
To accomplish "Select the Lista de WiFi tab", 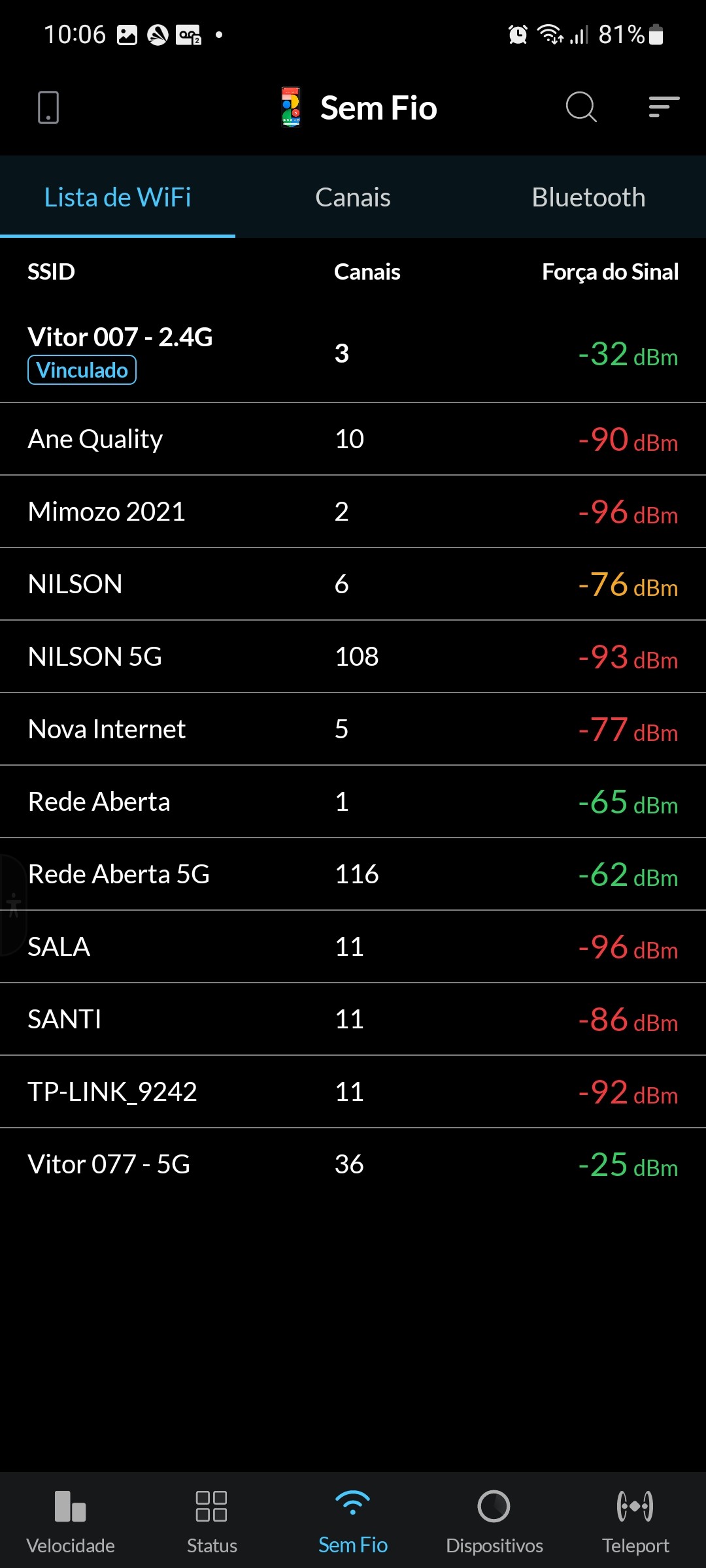I will coord(118,197).
